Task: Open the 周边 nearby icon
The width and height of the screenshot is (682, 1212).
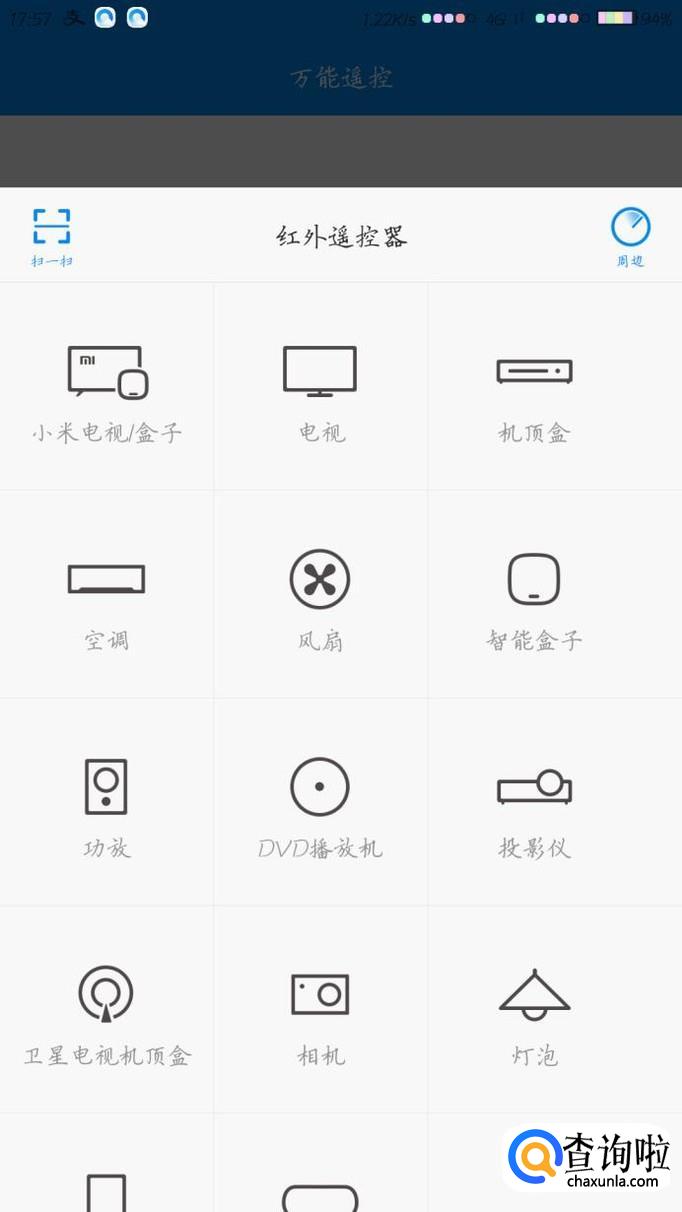Action: 630,235
